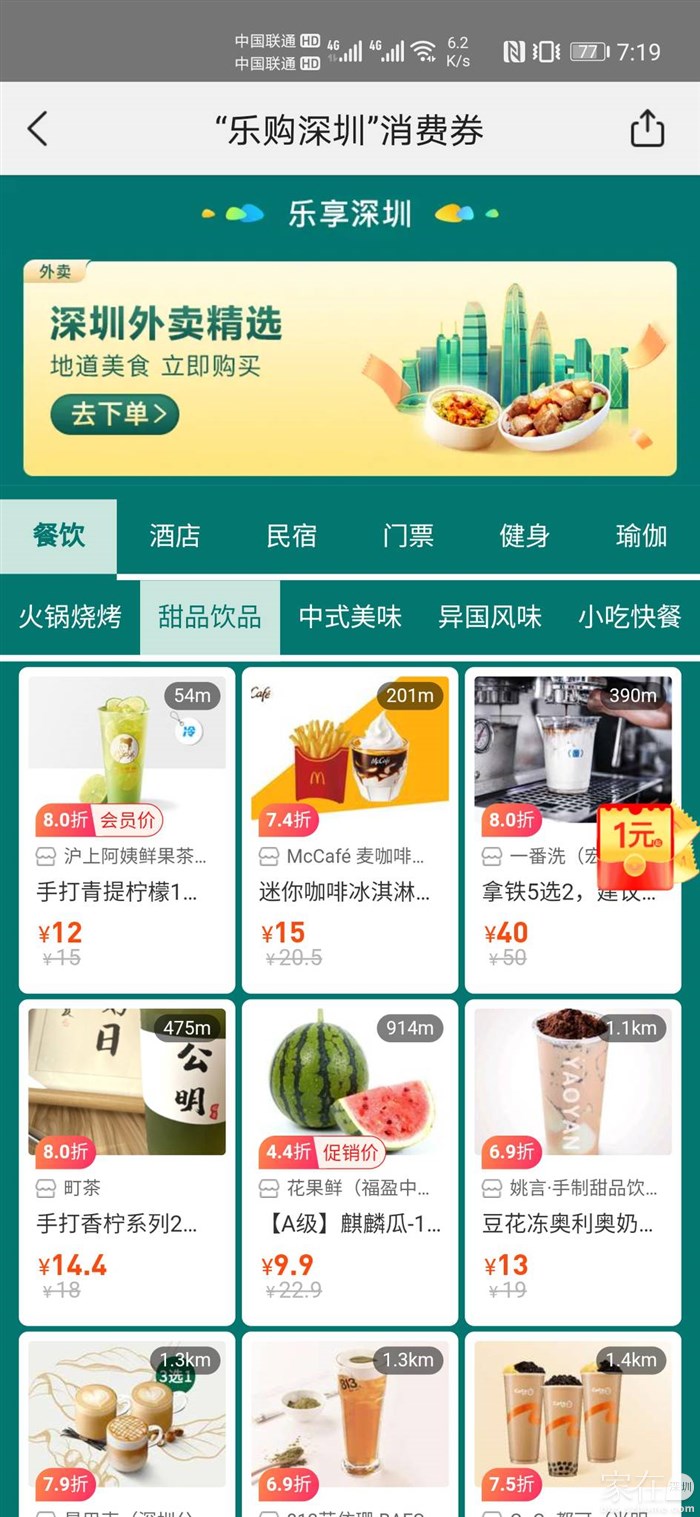Switch to the 健身 tab
The width and height of the screenshot is (700, 1517).
524,536
